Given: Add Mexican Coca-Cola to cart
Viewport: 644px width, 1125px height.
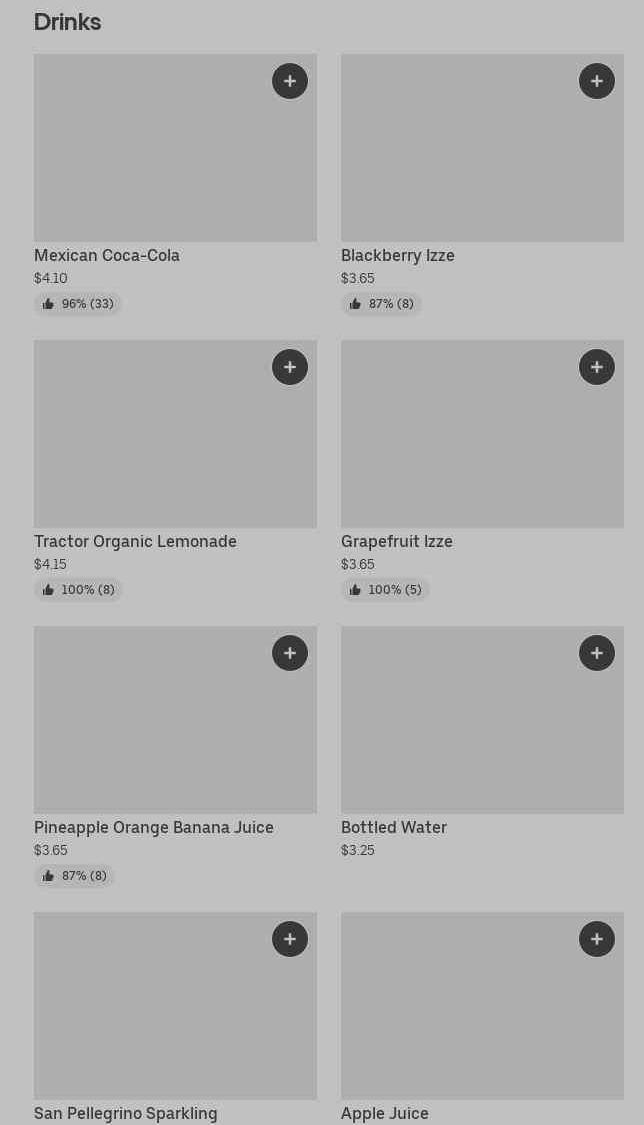Looking at the screenshot, I should (290, 81).
